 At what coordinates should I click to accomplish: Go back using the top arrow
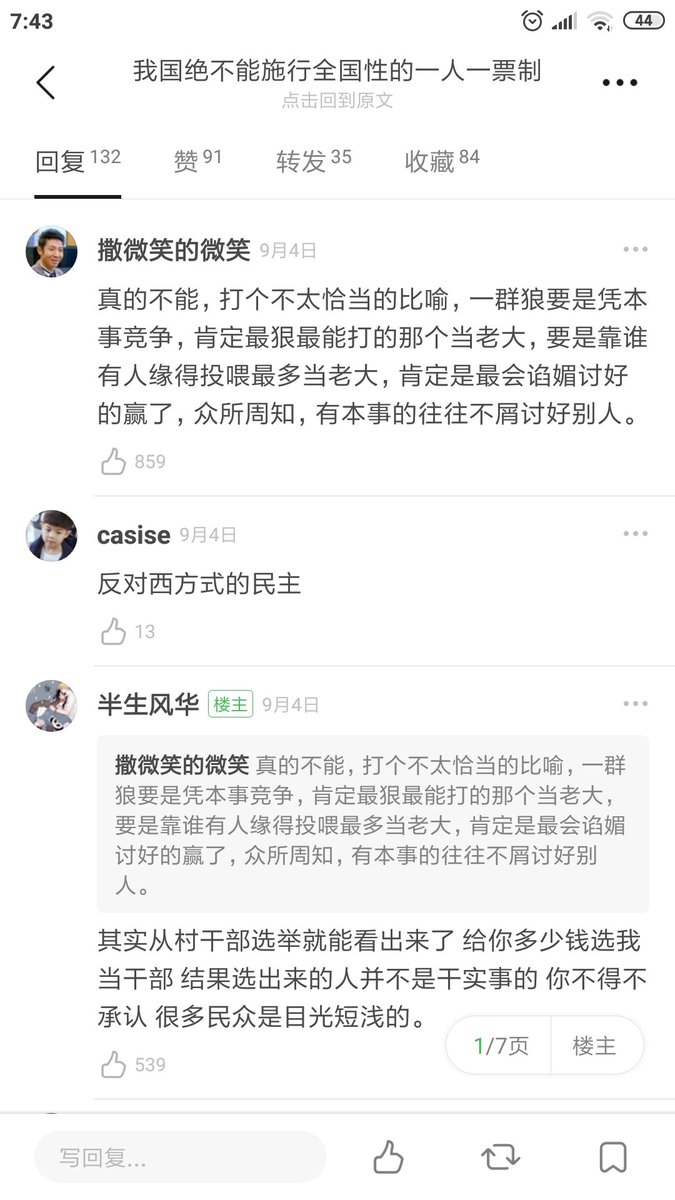pos(45,82)
